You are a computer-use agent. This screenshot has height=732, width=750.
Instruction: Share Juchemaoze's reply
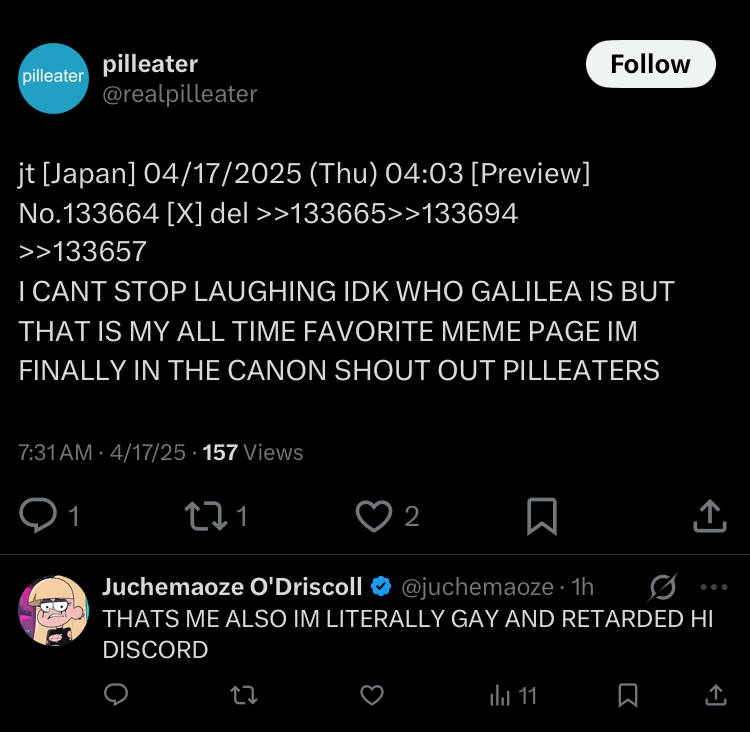click(x=715, y=694)
